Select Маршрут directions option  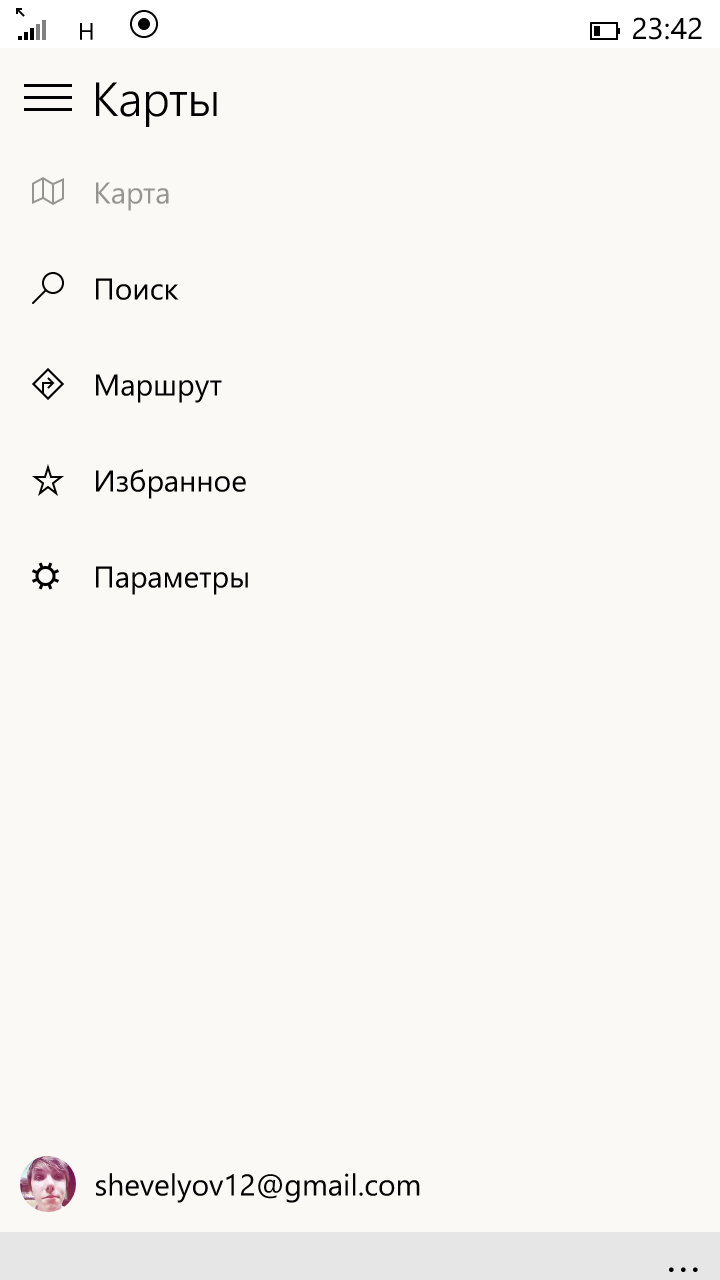point(360,385)
